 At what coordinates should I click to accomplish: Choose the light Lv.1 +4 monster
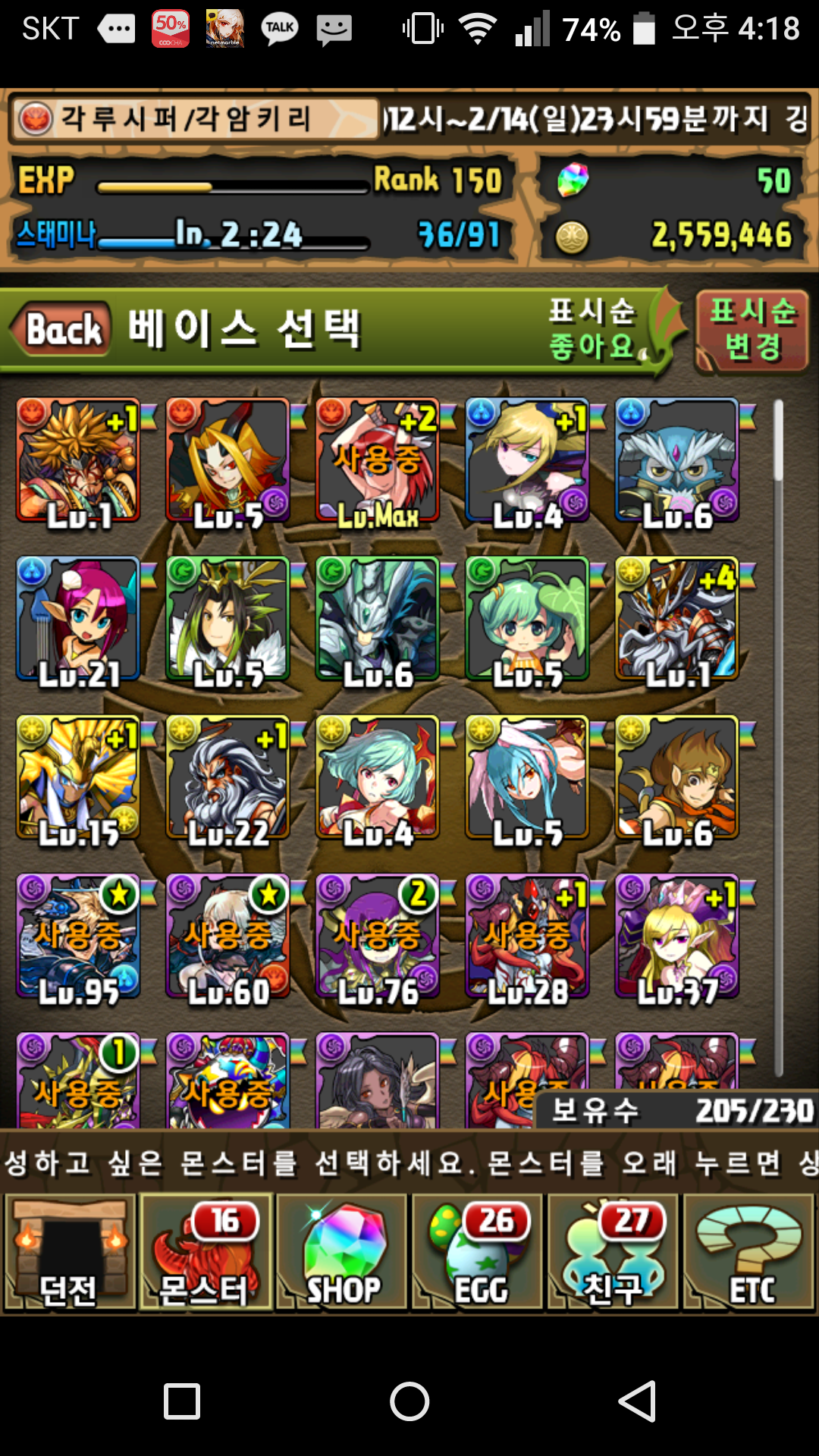(676, 619)
